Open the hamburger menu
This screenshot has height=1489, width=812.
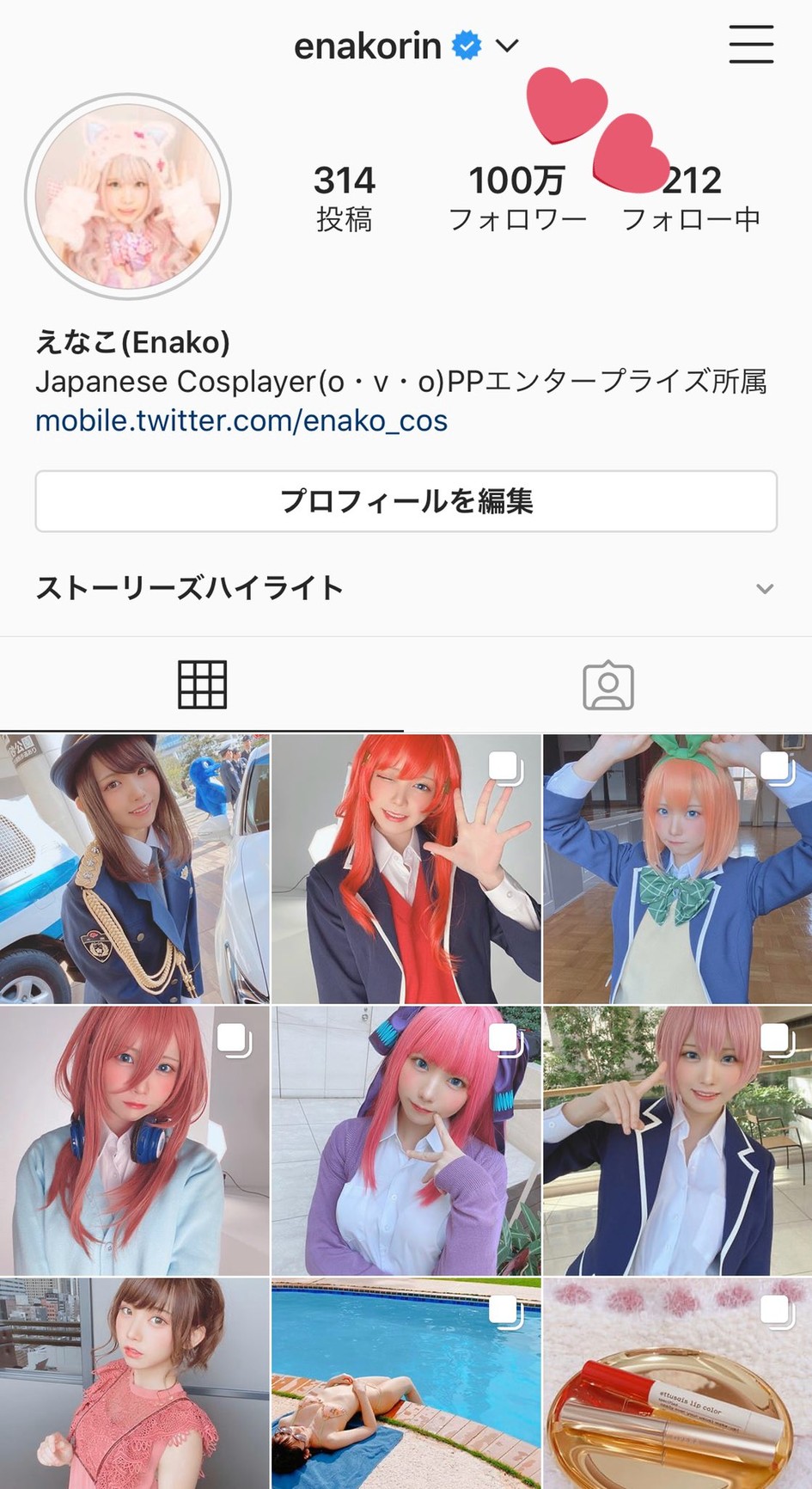[751, 45]
